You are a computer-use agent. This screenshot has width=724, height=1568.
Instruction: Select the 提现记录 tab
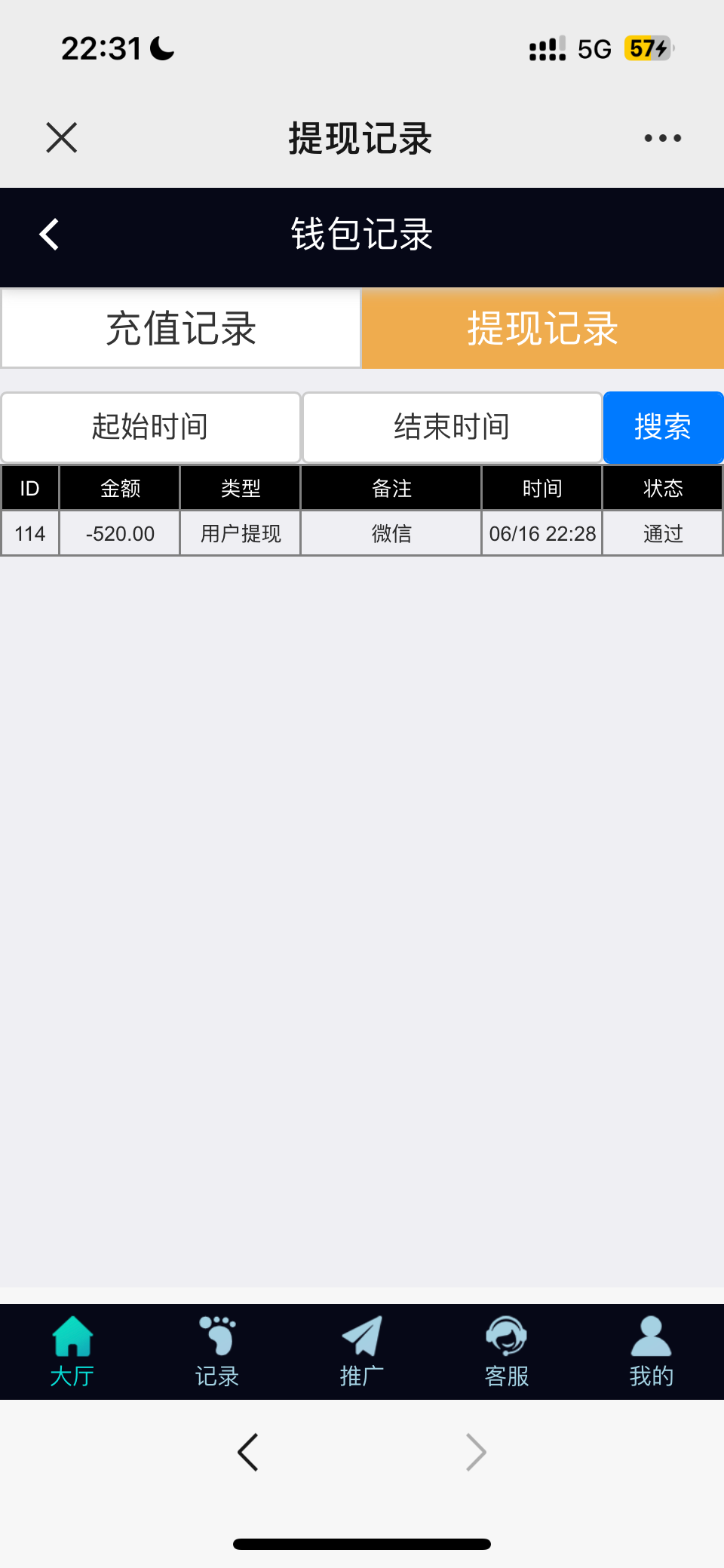point(543,329)
